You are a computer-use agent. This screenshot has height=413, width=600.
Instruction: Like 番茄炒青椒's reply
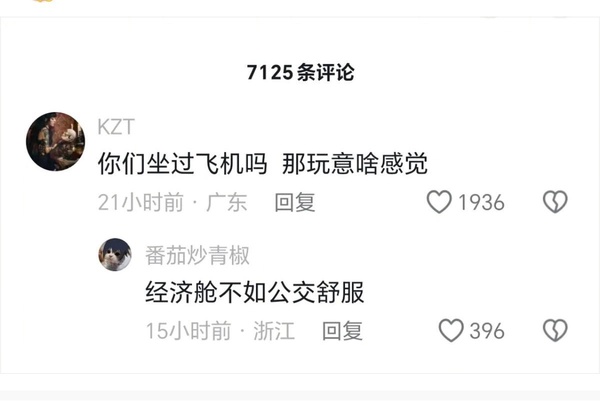point(452,330)
